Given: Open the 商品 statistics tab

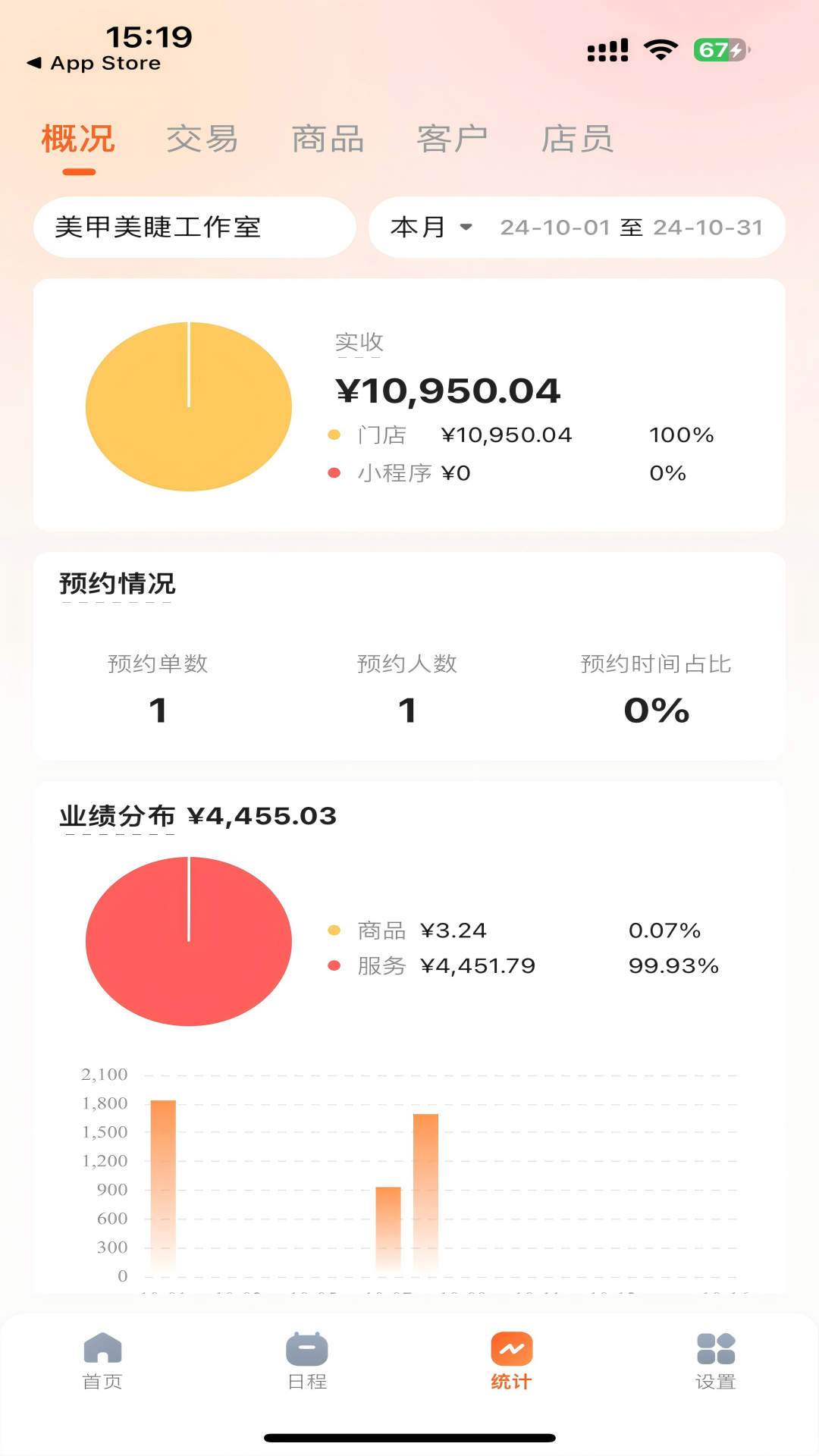Looking at the screenshot, I should pyautogui.click(x=328, y=140).
